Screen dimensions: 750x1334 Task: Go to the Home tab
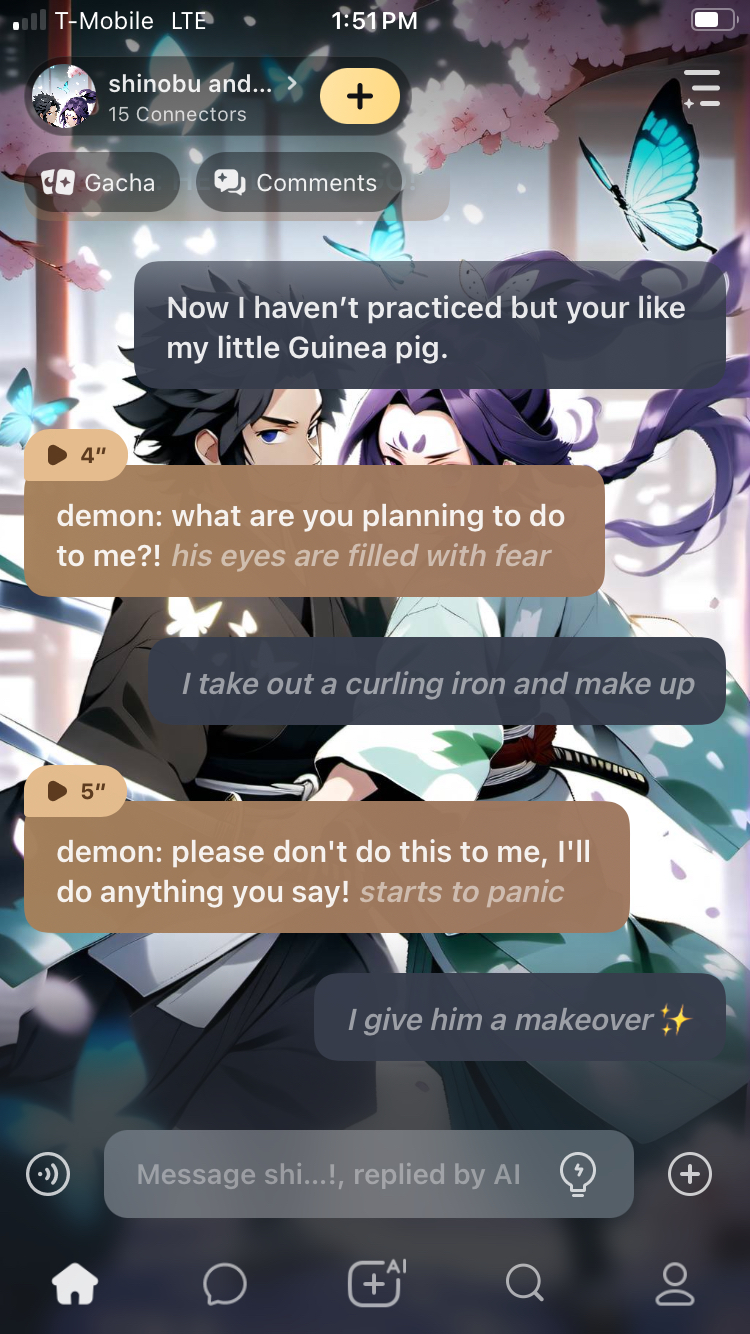pos(75,1284)
